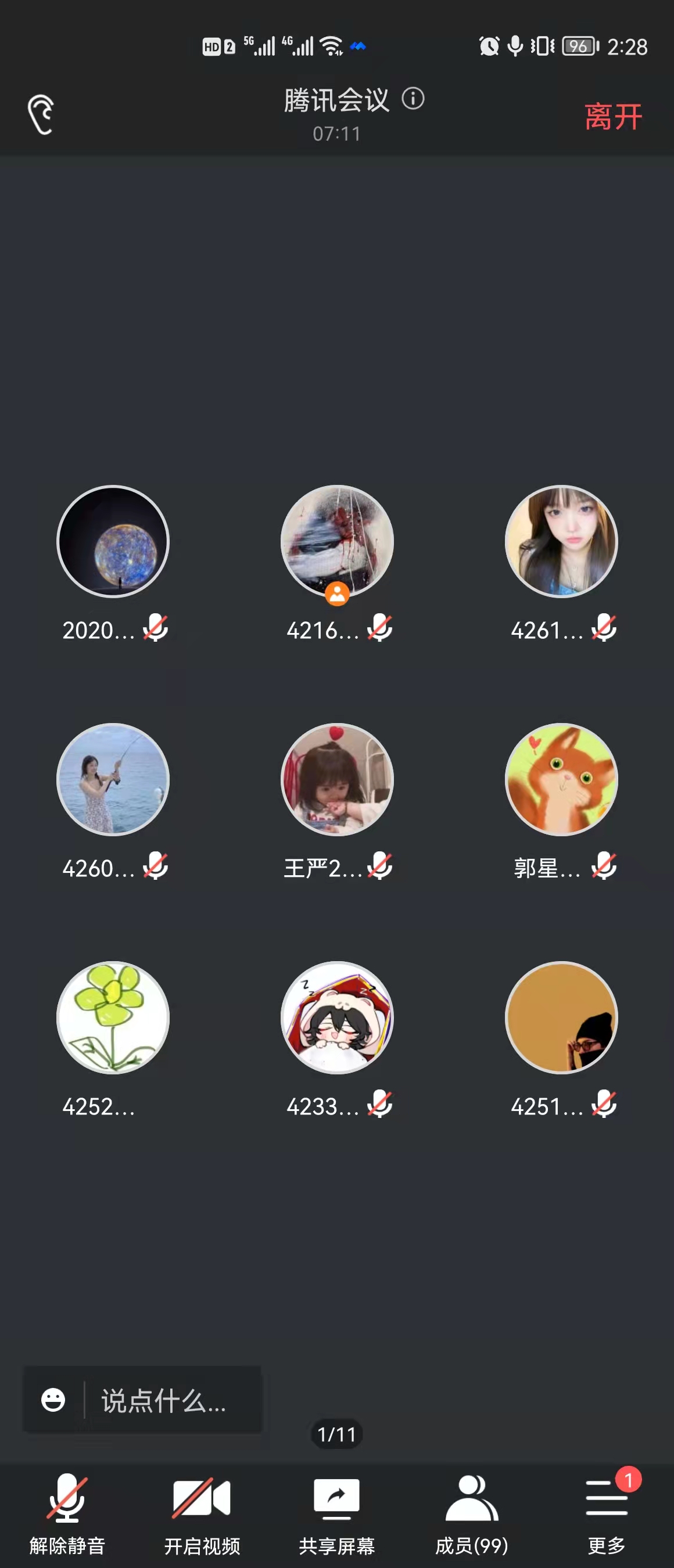
Task: Select participant 4260… with fishing photo
Action: tap(113, 779)
